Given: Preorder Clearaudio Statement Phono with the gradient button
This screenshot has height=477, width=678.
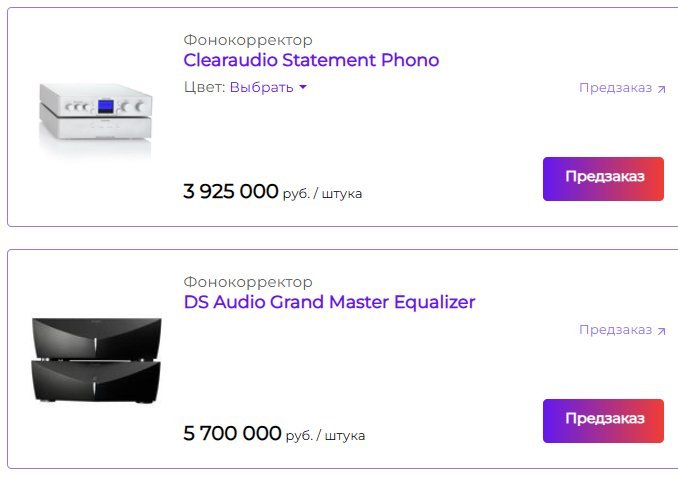Looking at the screenshot, I should pyautogui.click(x=603, y=178).
